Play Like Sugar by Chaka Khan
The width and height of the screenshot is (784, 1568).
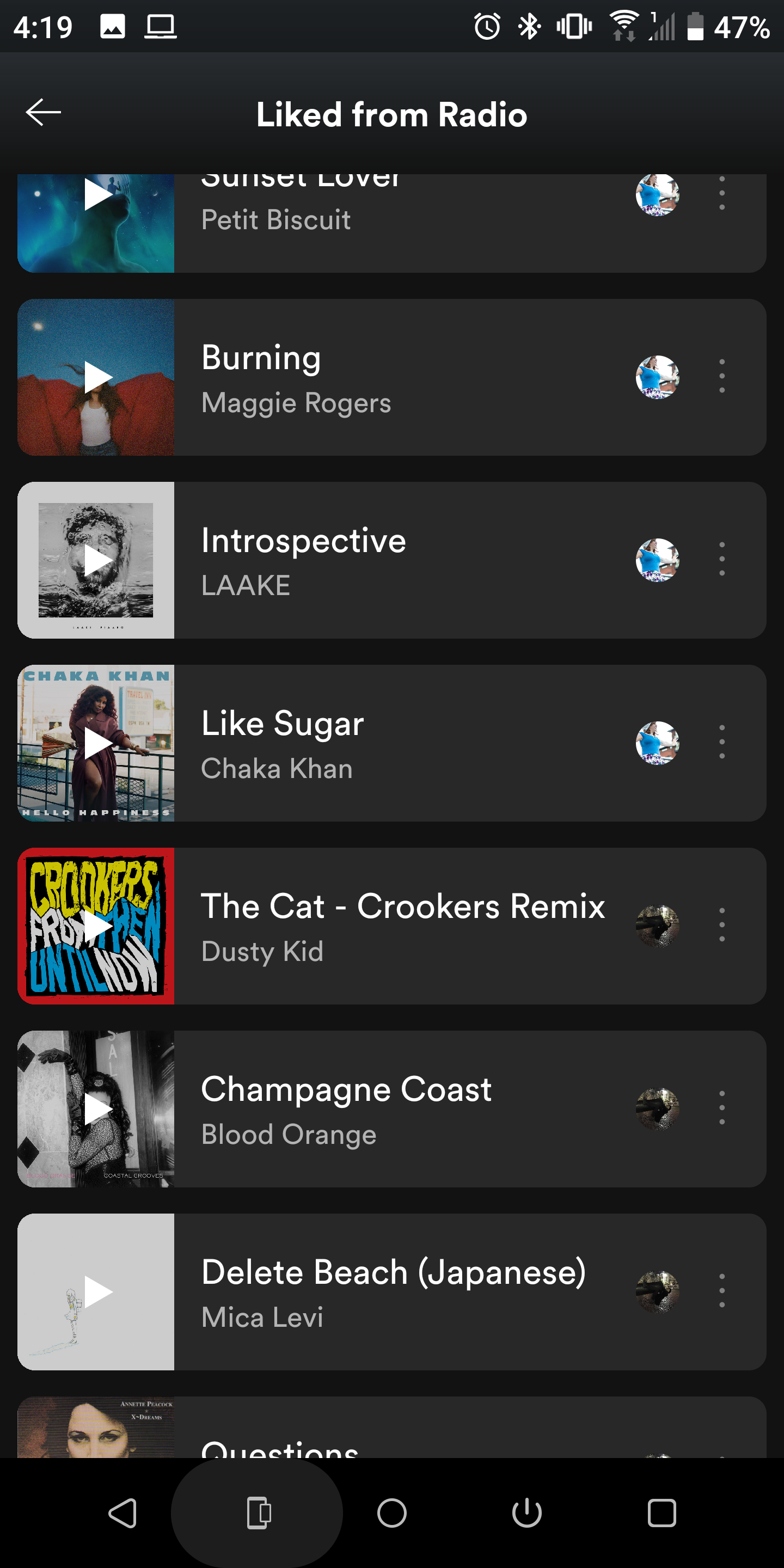[x=96, y=743]
